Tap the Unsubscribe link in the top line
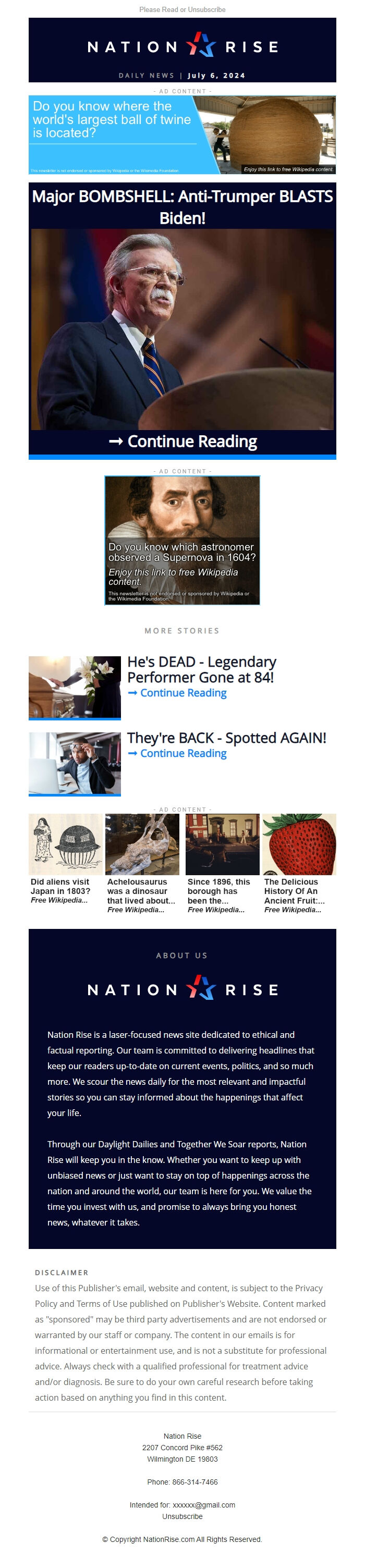Screen dimensions: 365x1568 tap(206, 9)
